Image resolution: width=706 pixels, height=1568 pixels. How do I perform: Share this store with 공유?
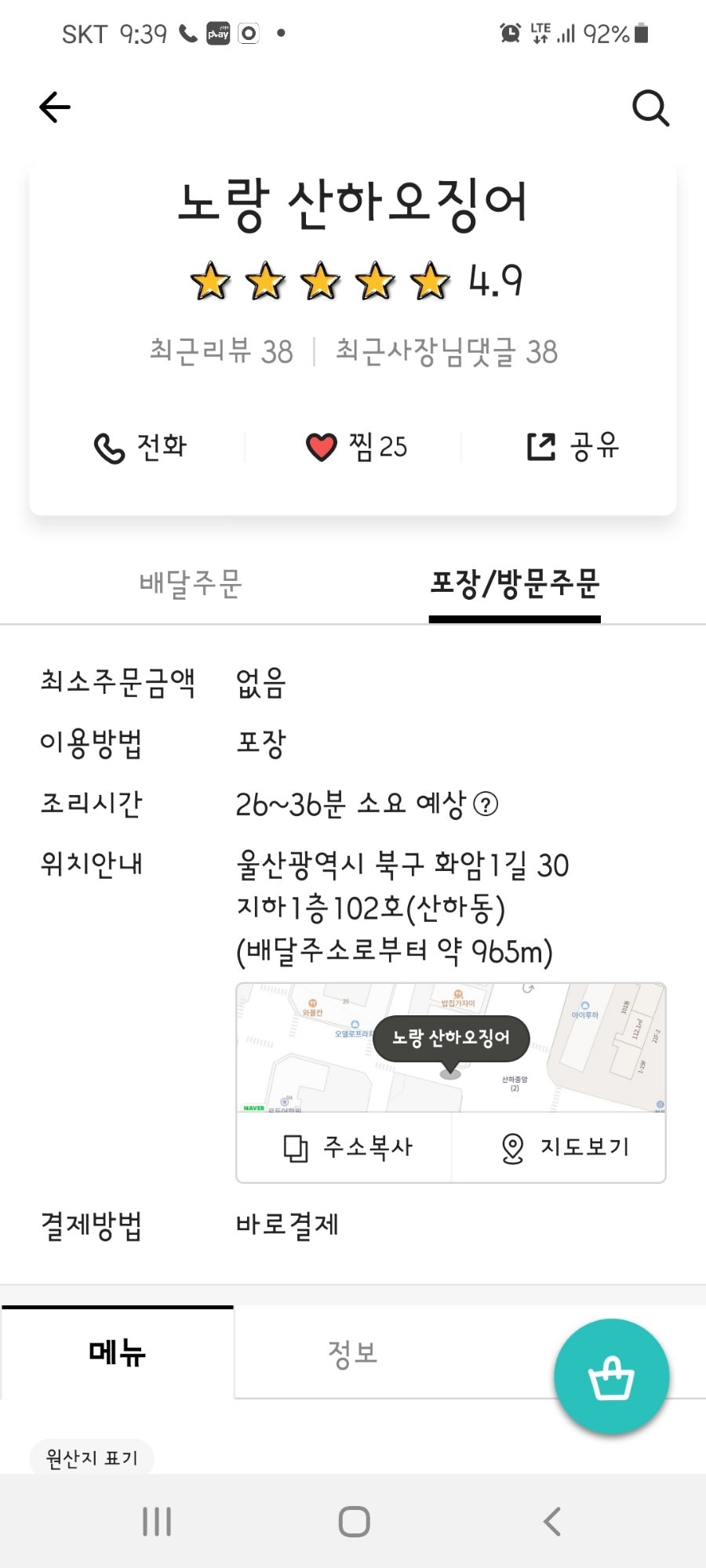click(573, 447)
